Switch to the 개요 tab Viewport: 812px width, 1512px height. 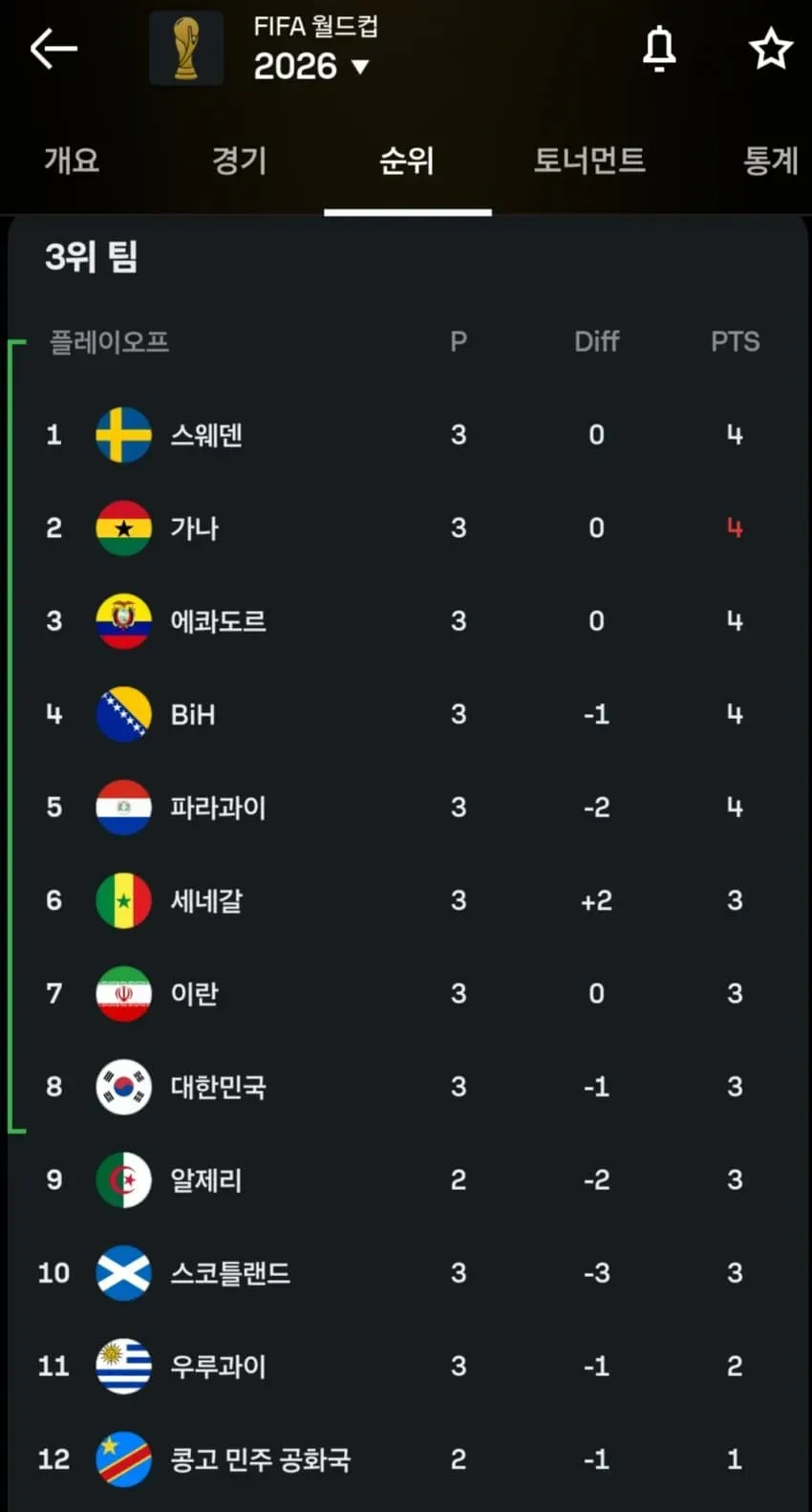coord(72,160)
